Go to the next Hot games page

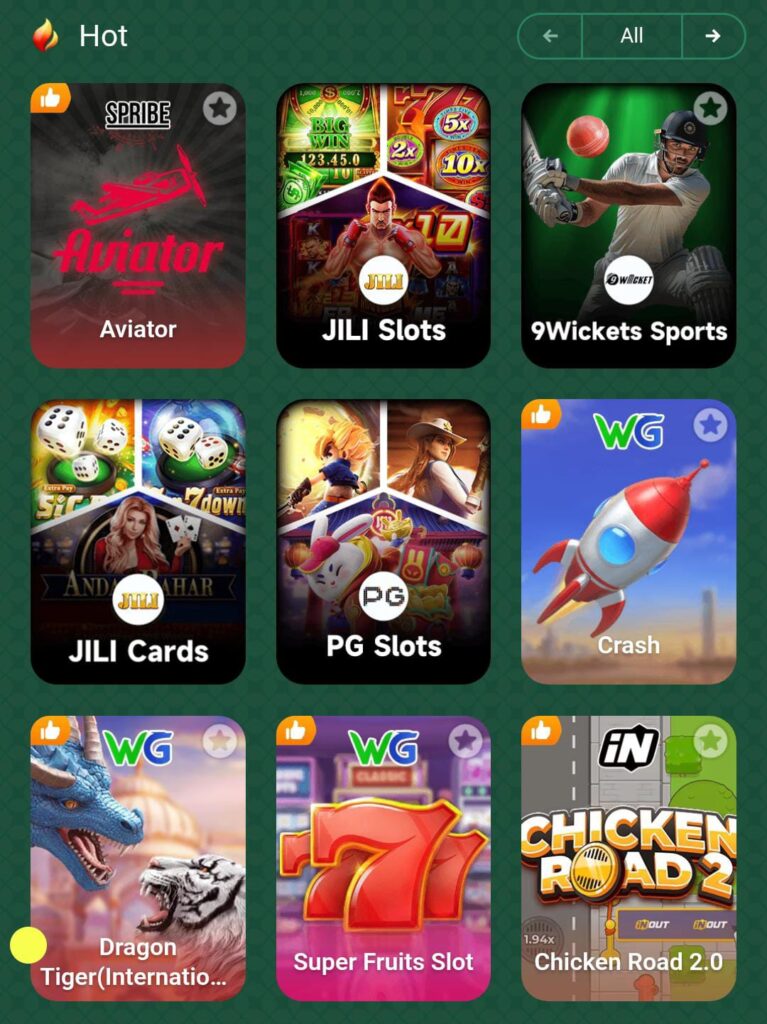[x=712, y=36]
